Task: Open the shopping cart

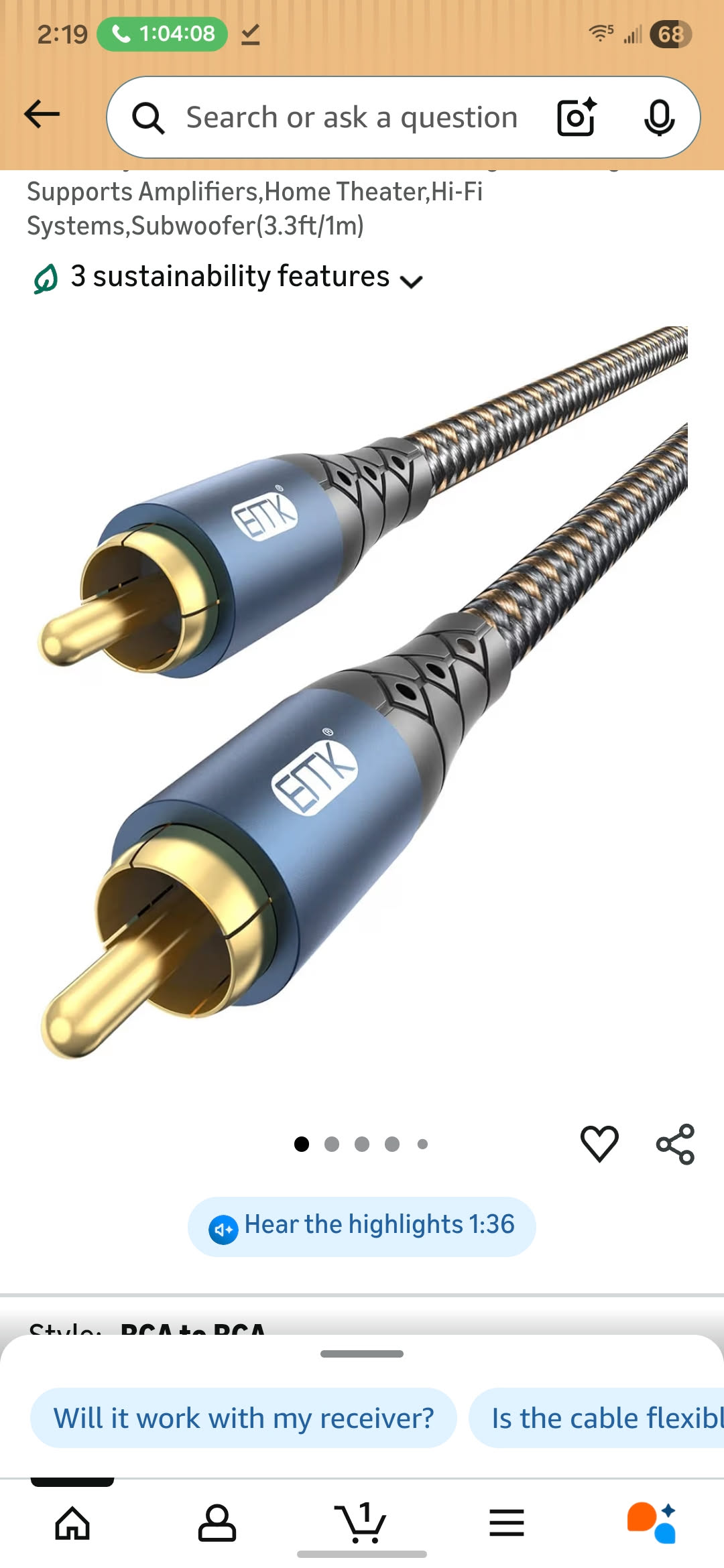Action: coord(361,1522)
